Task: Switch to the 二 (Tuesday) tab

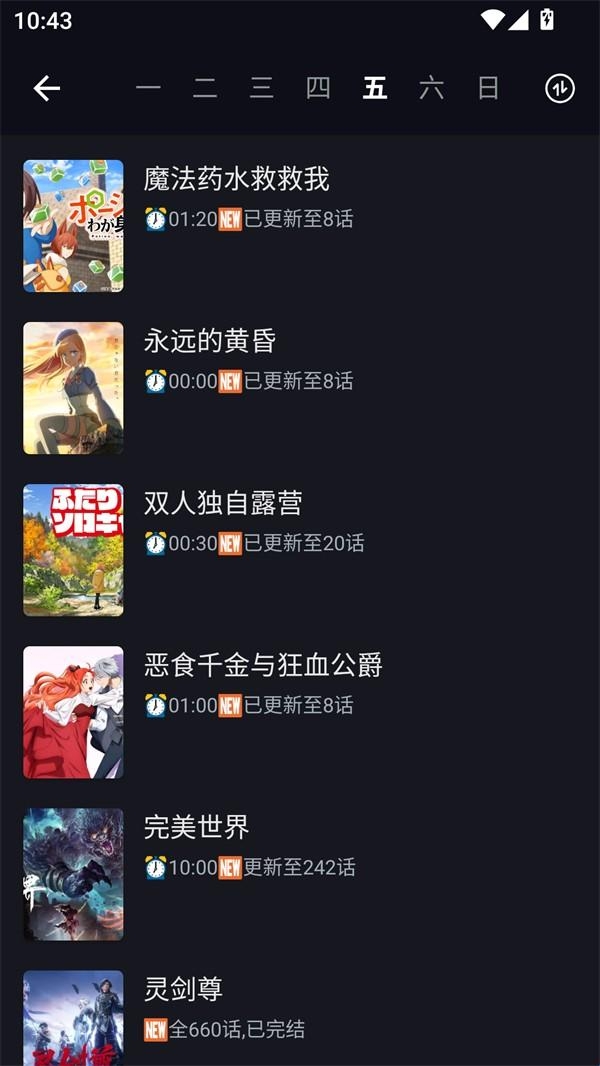Action: click(205, 89)
